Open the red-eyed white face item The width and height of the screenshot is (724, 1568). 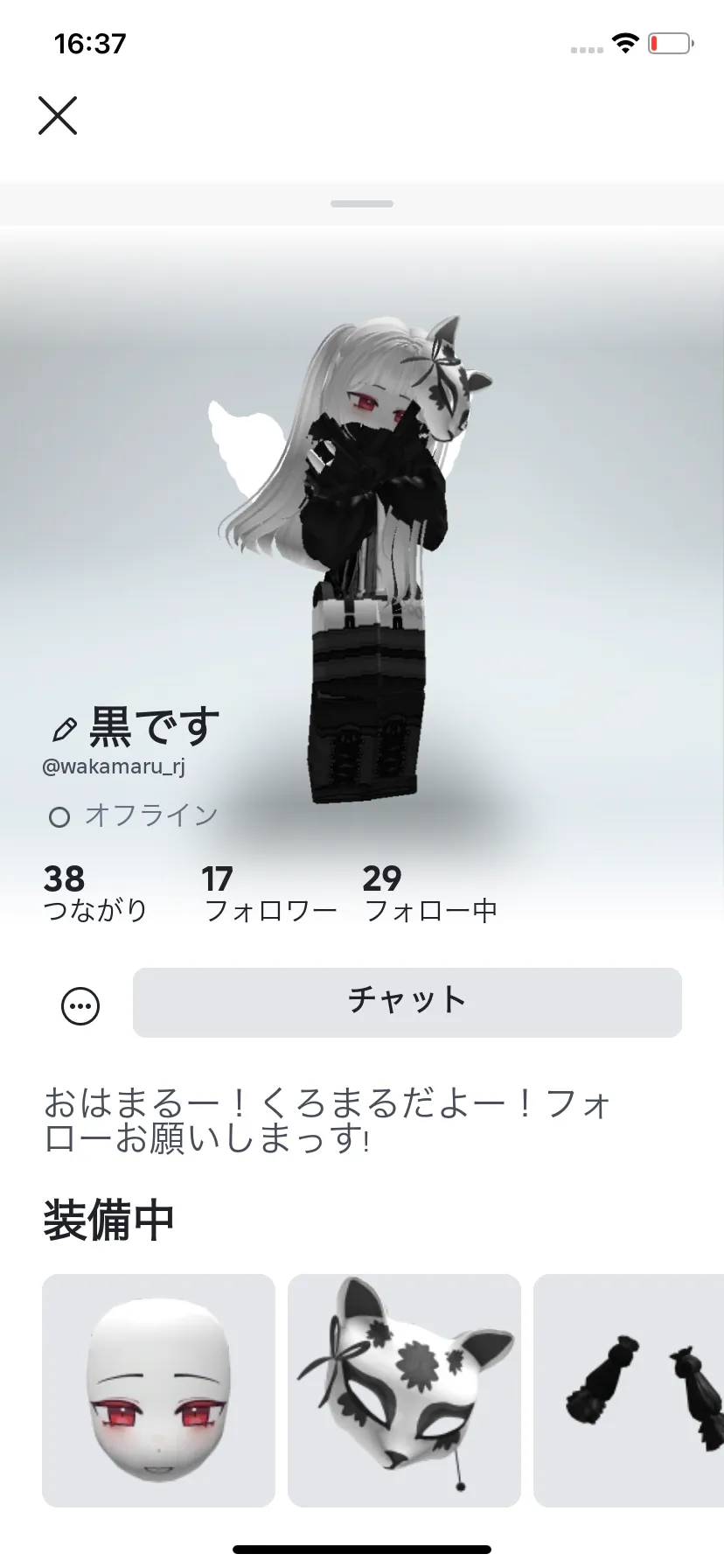coord(158,1390)
